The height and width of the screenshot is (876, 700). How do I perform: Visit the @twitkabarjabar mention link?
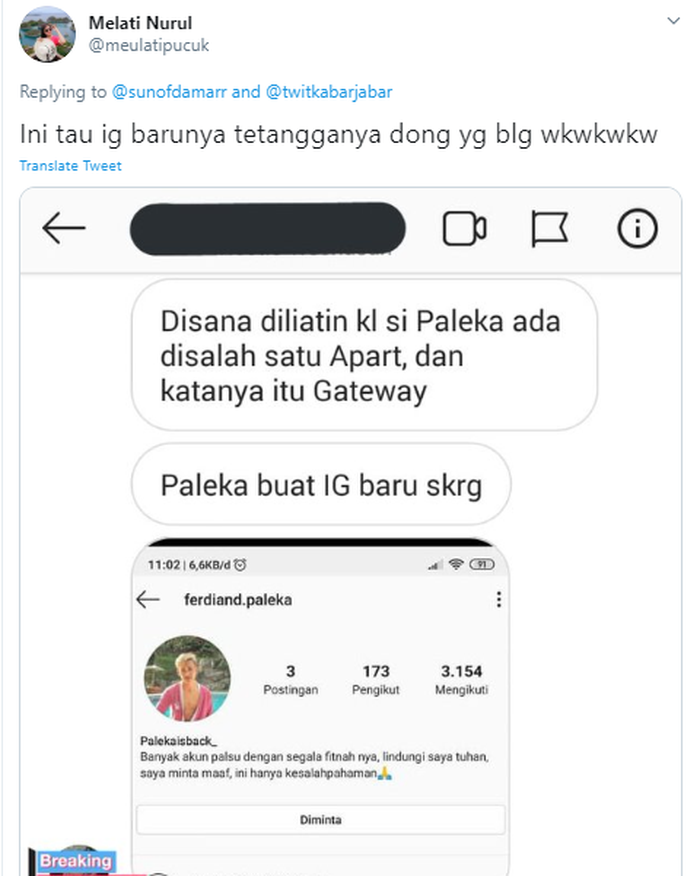(329, 92)
